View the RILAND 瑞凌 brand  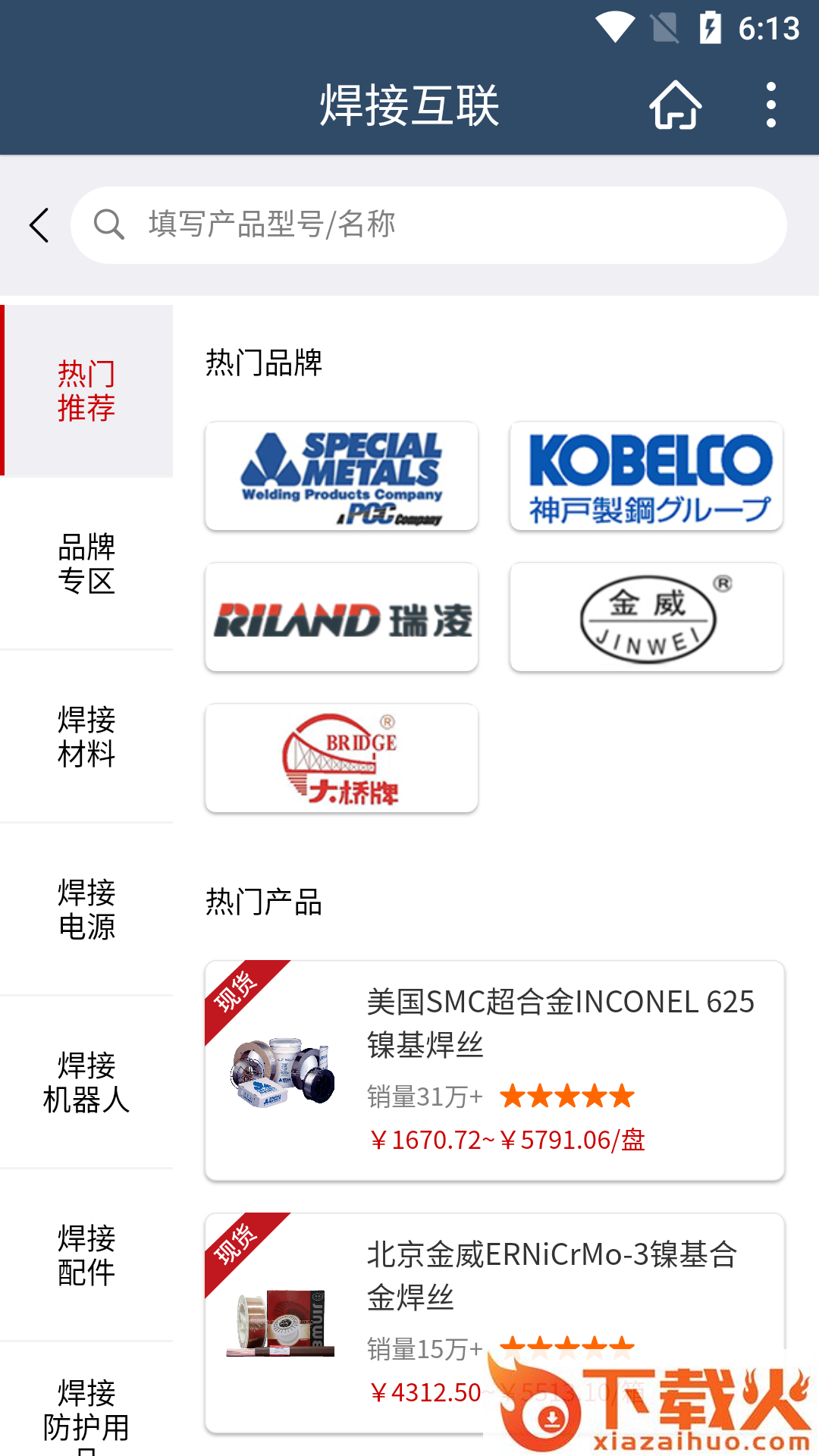(341, 617)
